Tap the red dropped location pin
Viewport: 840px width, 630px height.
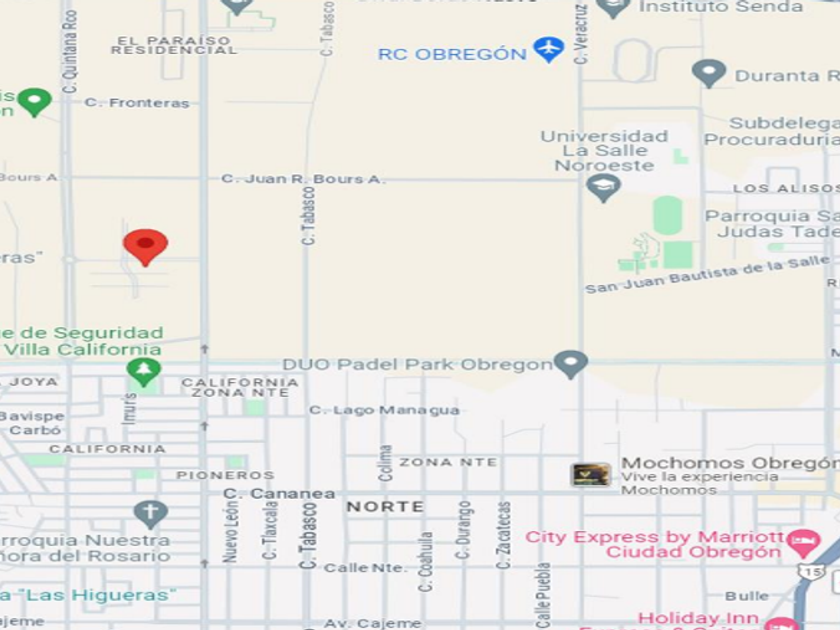click(x=145, y=247)
